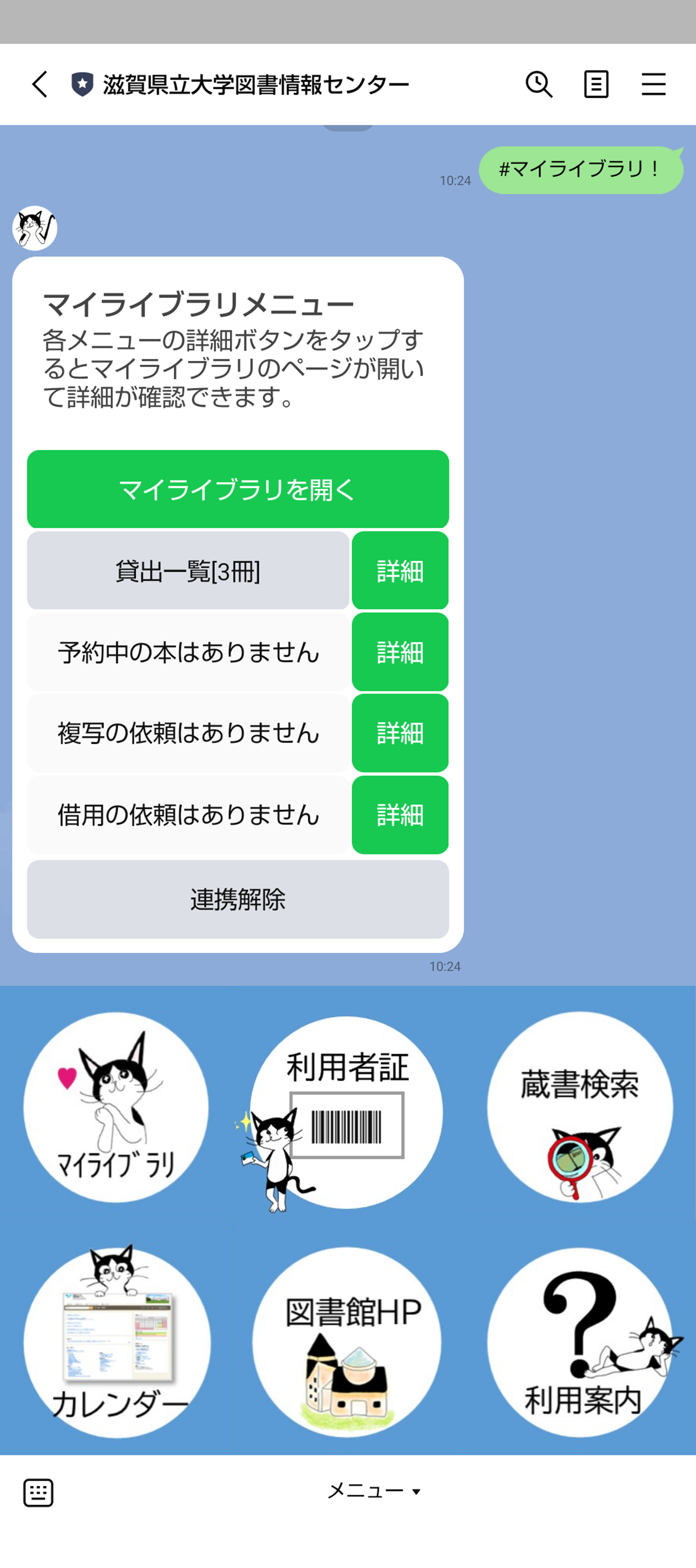The height and width of the screenshot is (1568, 696).
Task: Open 利用案内 usage guide
Action: click(579, 1342)
